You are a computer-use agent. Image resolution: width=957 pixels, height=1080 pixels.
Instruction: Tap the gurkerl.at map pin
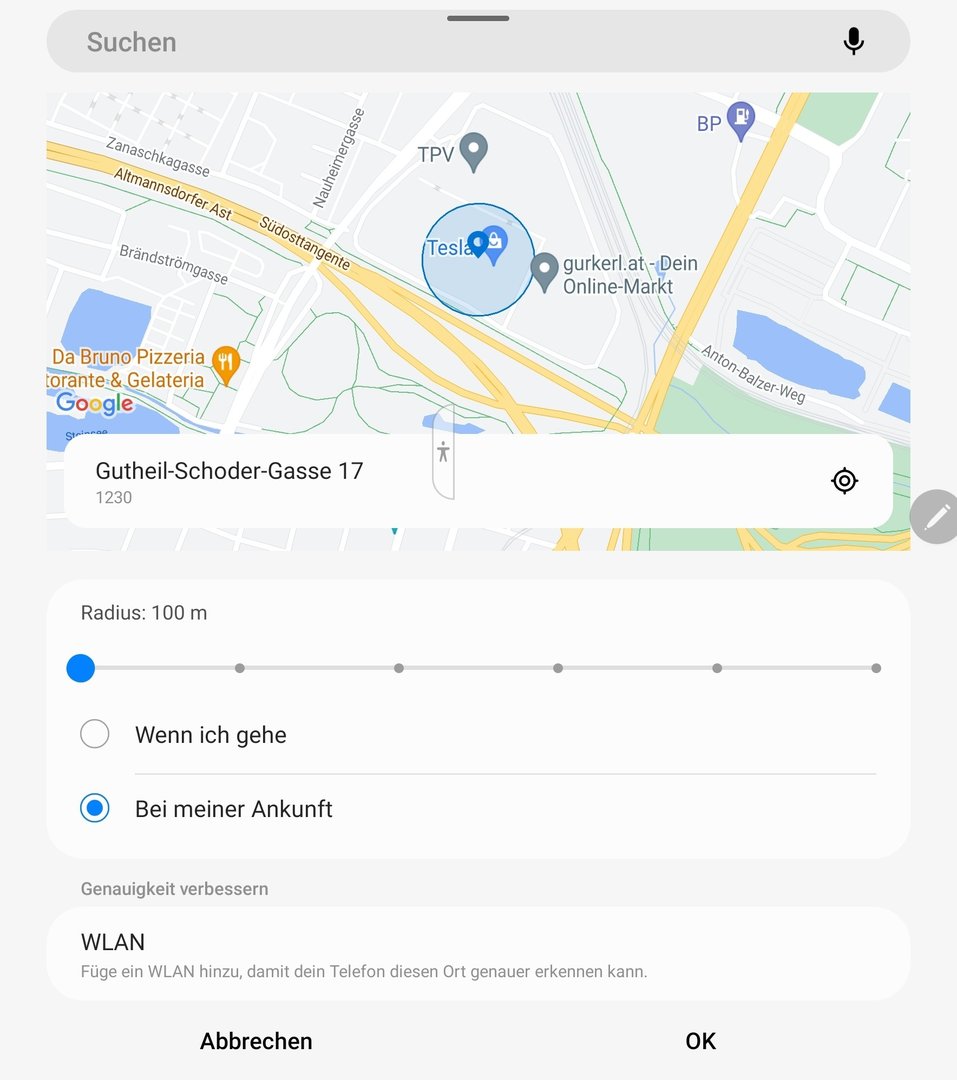544,271
